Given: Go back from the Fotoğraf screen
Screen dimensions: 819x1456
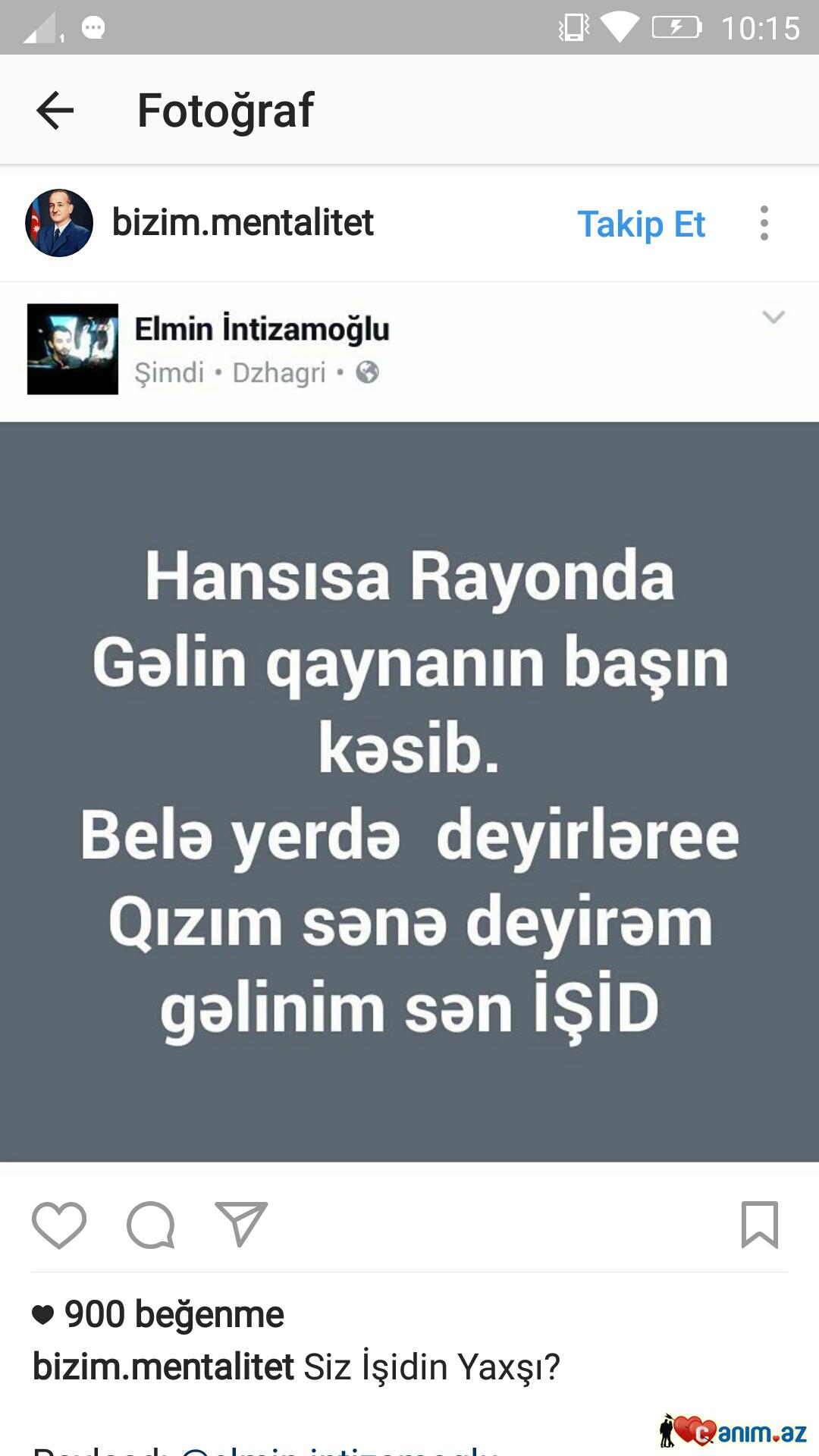Looking at the screenshot, I should click(55, 111).
